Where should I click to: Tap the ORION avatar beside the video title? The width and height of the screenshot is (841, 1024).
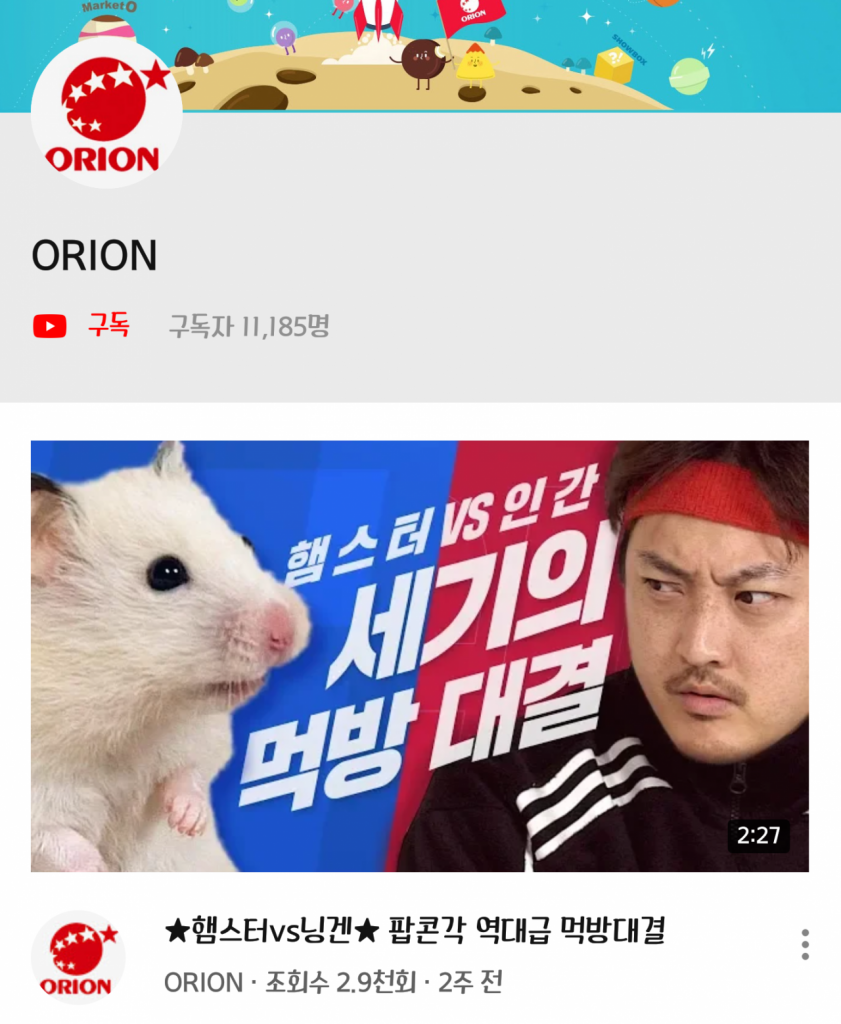tap(78, 958)
